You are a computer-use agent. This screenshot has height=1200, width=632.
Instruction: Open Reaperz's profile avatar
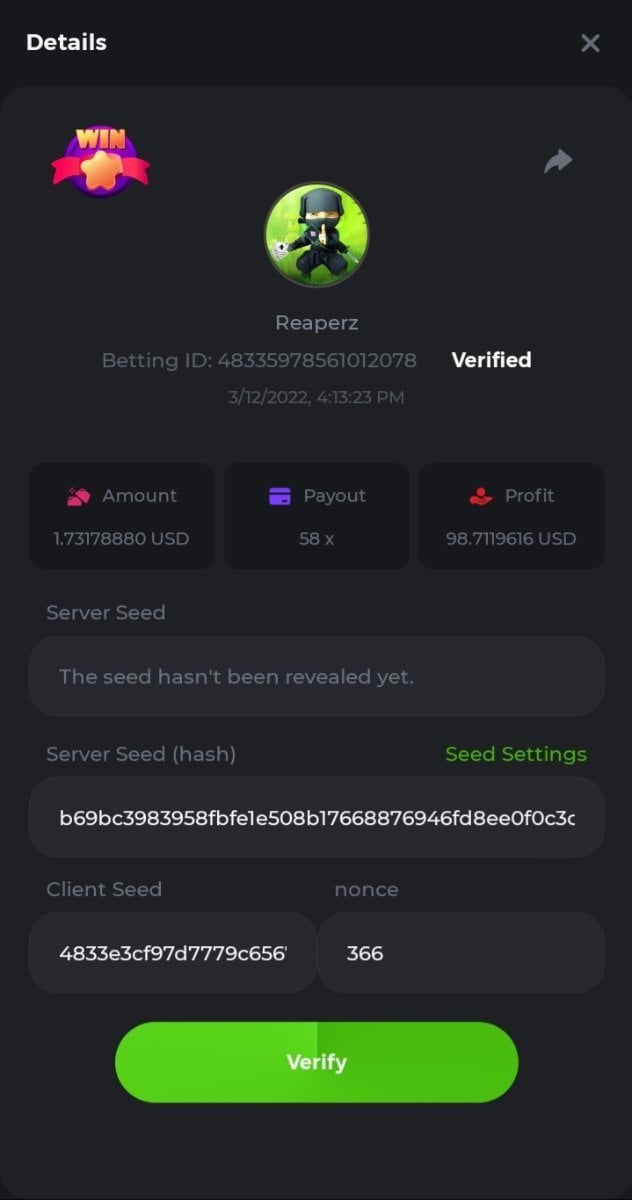coord(316,234)
